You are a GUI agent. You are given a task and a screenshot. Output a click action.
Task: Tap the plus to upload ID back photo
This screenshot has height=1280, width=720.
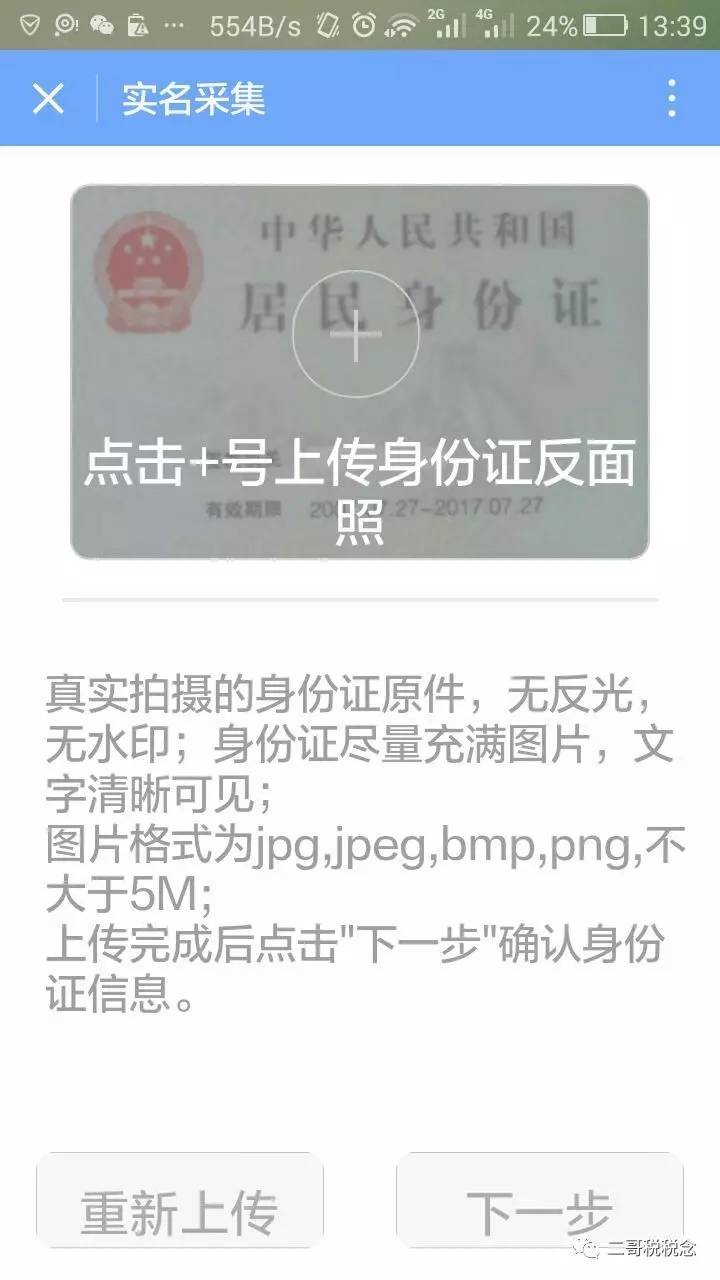pos(356,334)
